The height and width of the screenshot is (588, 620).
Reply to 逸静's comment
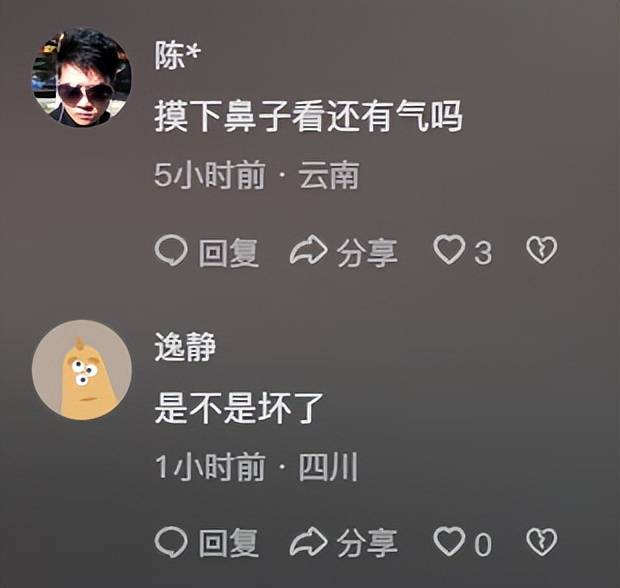[x=207, y=543]
